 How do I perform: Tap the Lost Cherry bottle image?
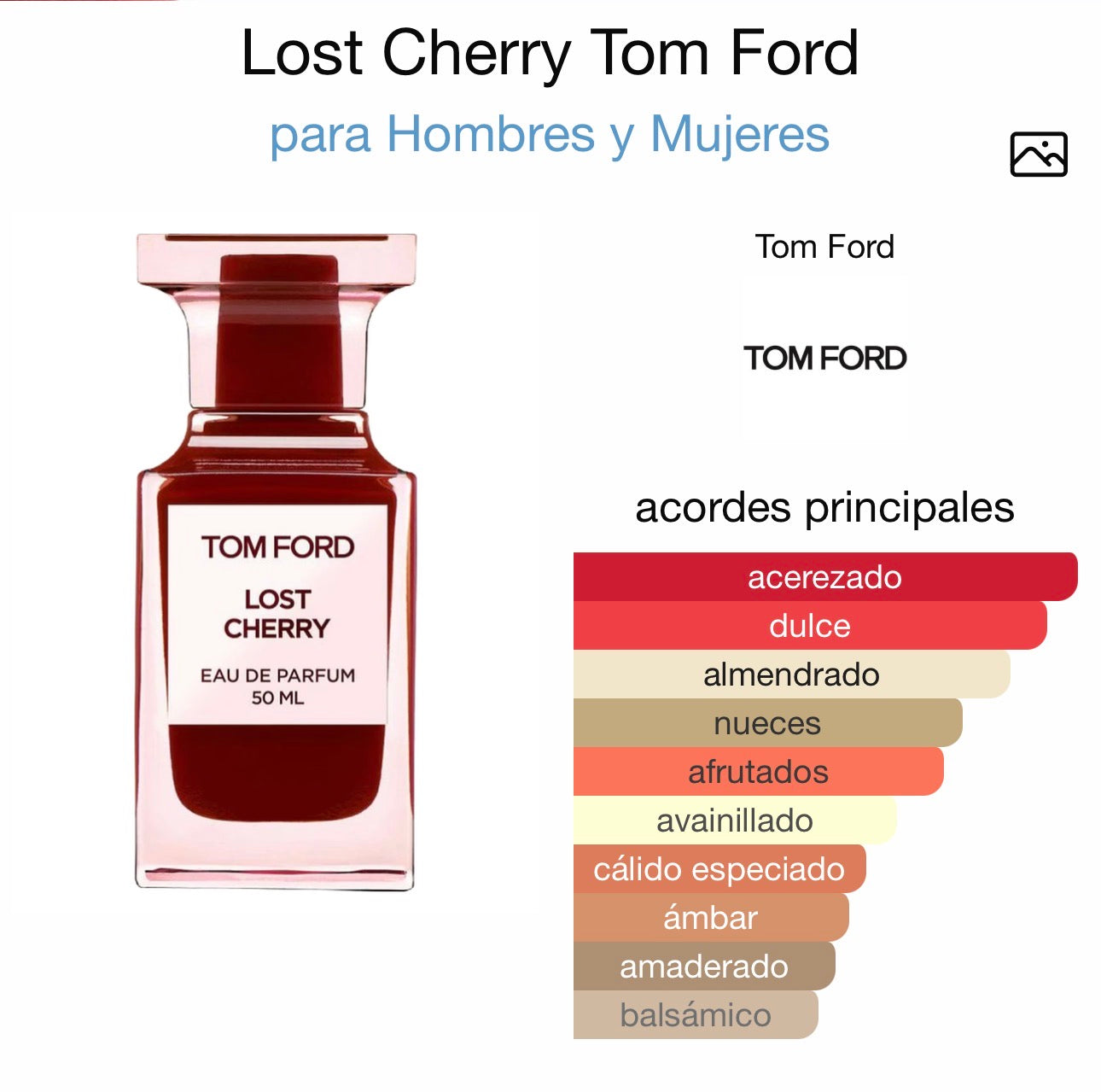277,561
